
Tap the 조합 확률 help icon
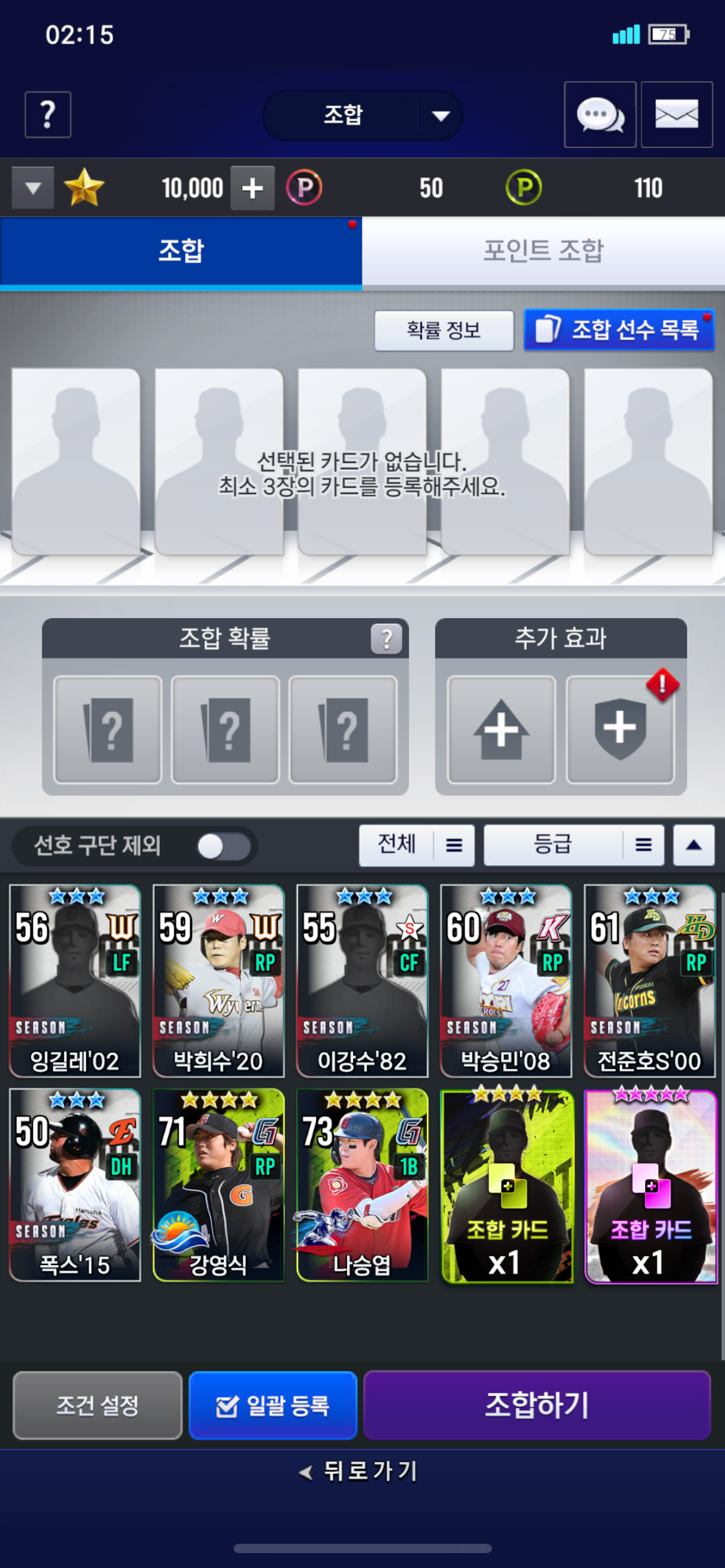[386, 638]
